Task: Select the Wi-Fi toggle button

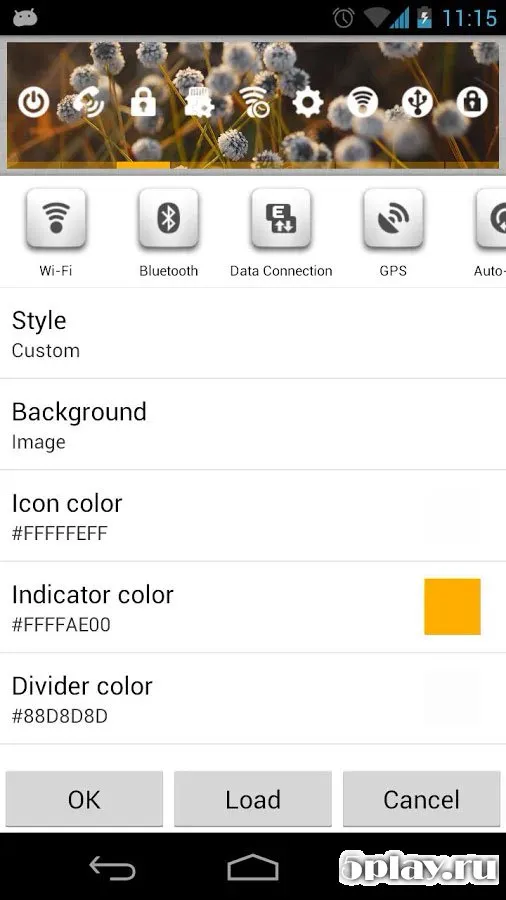Action: click(x=56, y=219)
